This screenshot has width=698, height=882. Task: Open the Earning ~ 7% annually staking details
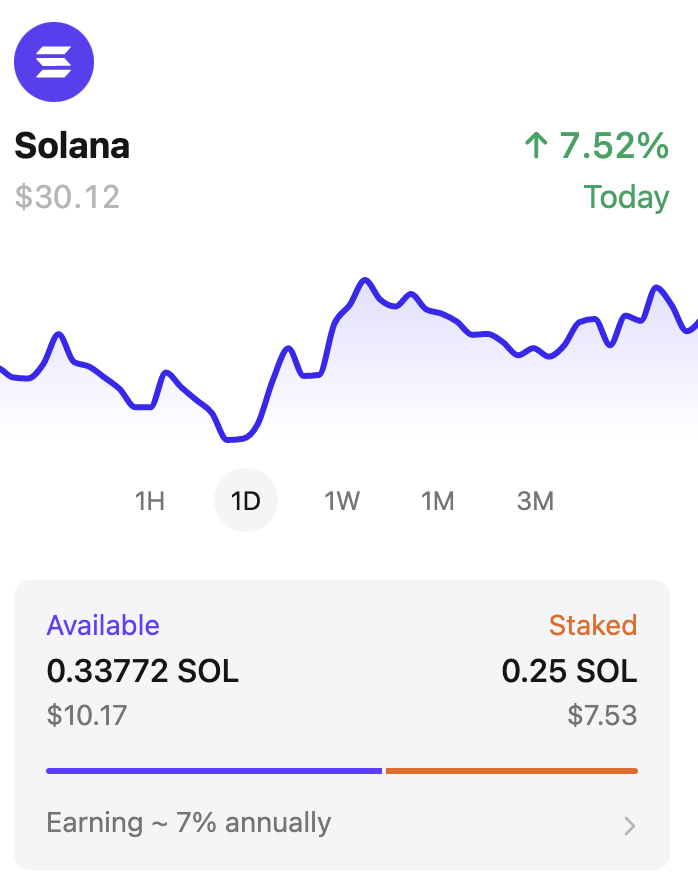coord(342,824)
